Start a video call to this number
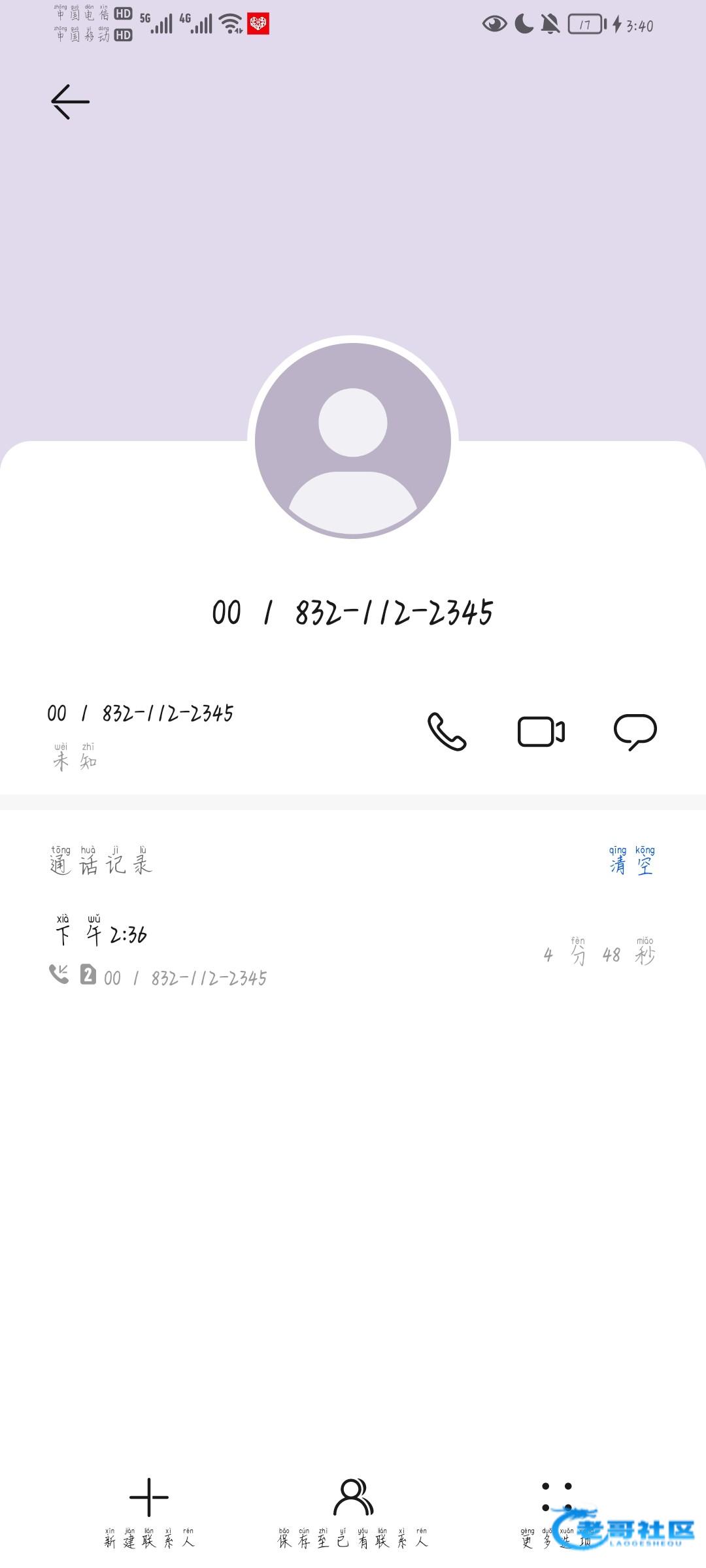Screen dimensions: 706x1568 tap(541, 731)
